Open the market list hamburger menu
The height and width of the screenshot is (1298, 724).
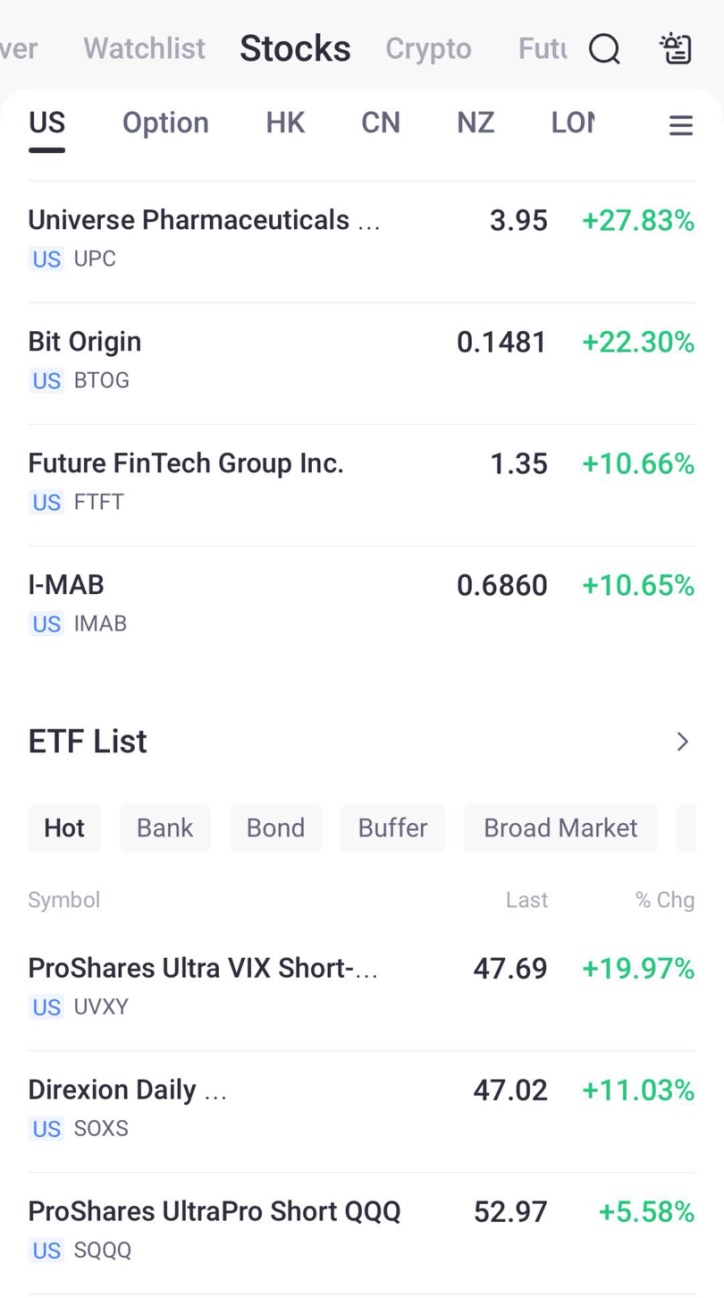[x=681, y=125]
